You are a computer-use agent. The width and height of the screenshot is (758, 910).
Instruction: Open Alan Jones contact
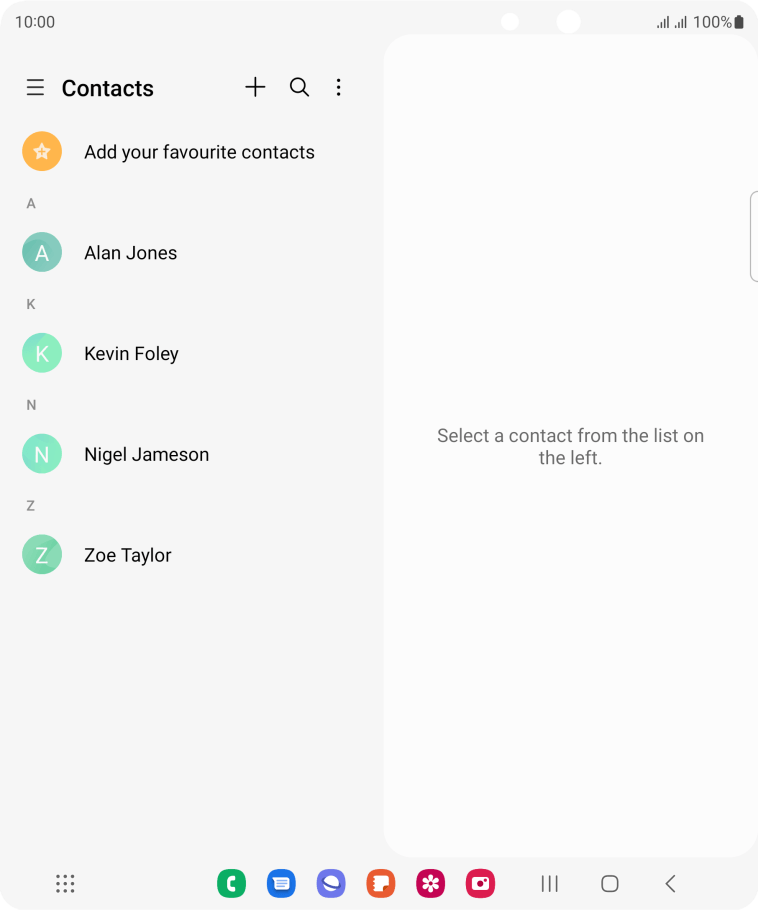(130, 253)
